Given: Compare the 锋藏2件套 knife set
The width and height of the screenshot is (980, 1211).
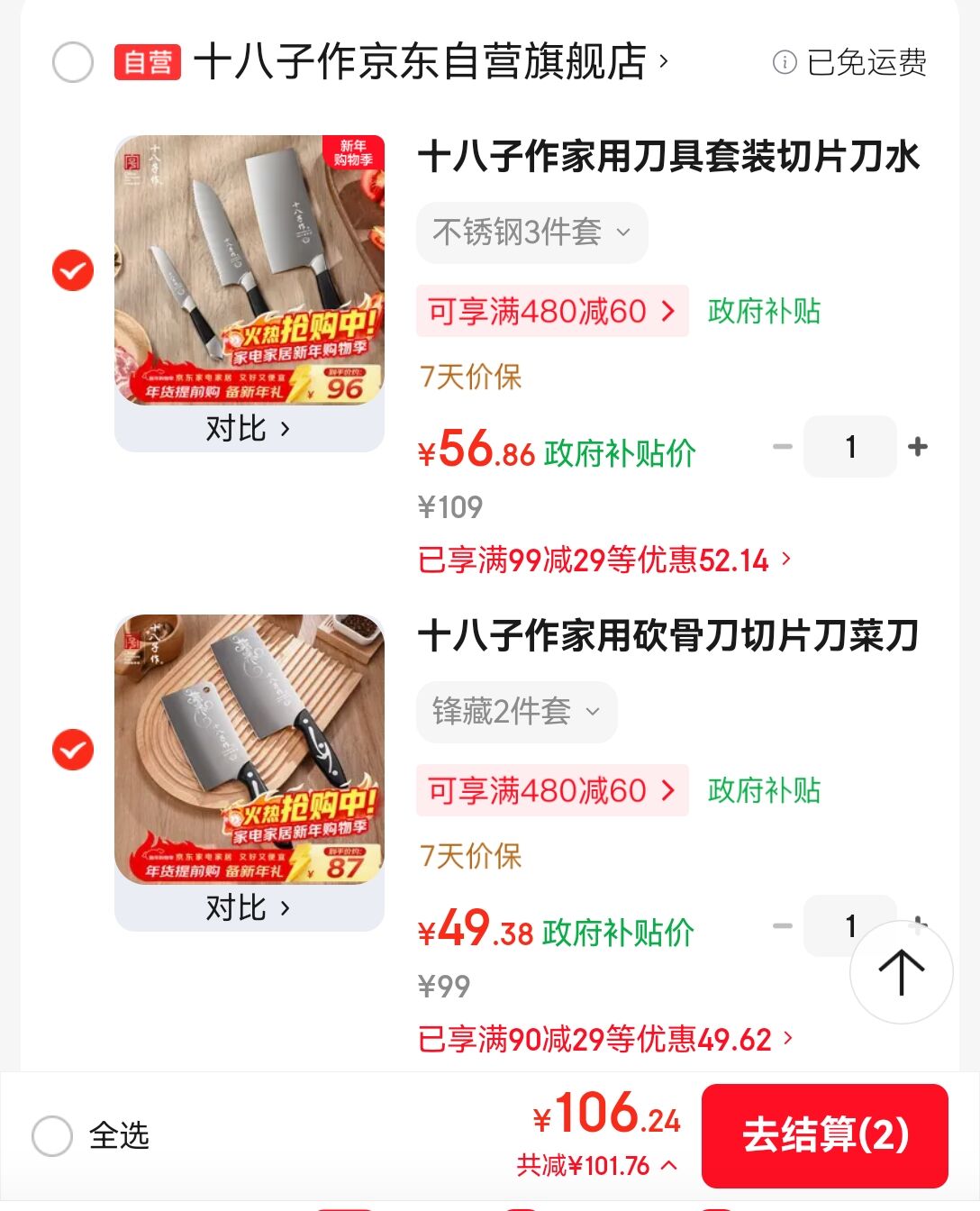Looking at the screenshot, I should tap(249, 908).
